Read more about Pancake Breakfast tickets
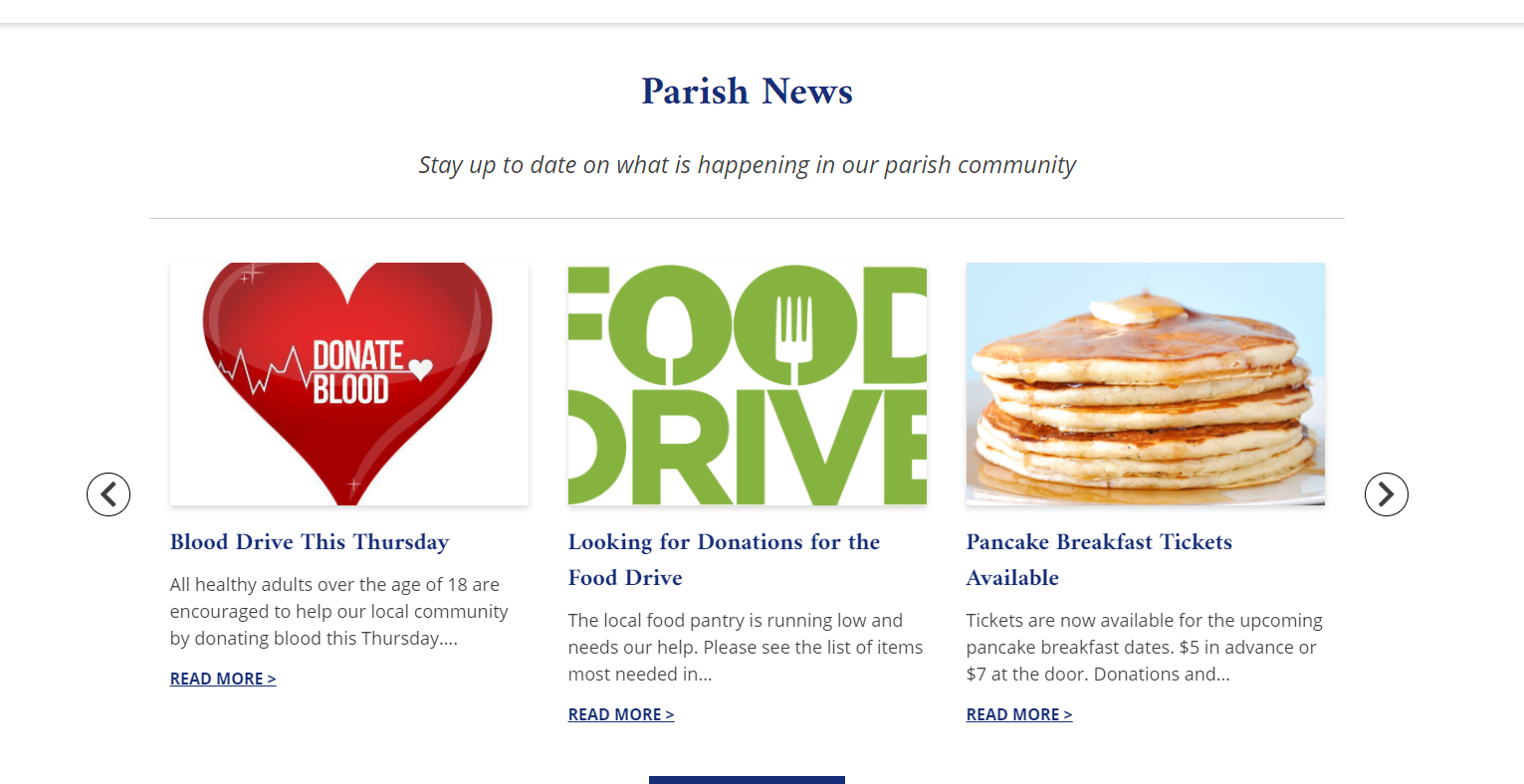This screenshot has width=1524, height=784. pos(1019,714)
